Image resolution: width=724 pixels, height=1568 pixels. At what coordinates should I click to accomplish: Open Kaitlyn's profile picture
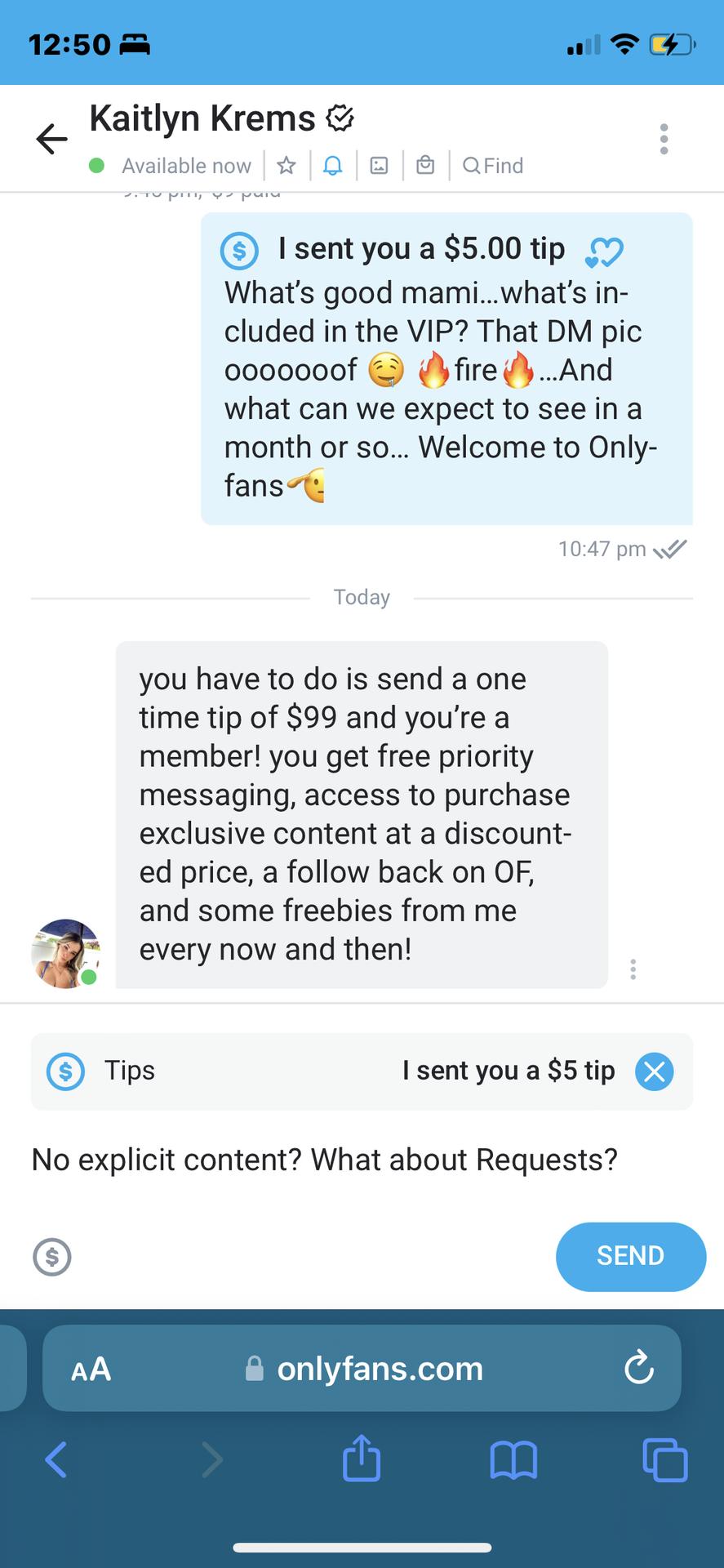pyautogui.click(x=65, y=953)
